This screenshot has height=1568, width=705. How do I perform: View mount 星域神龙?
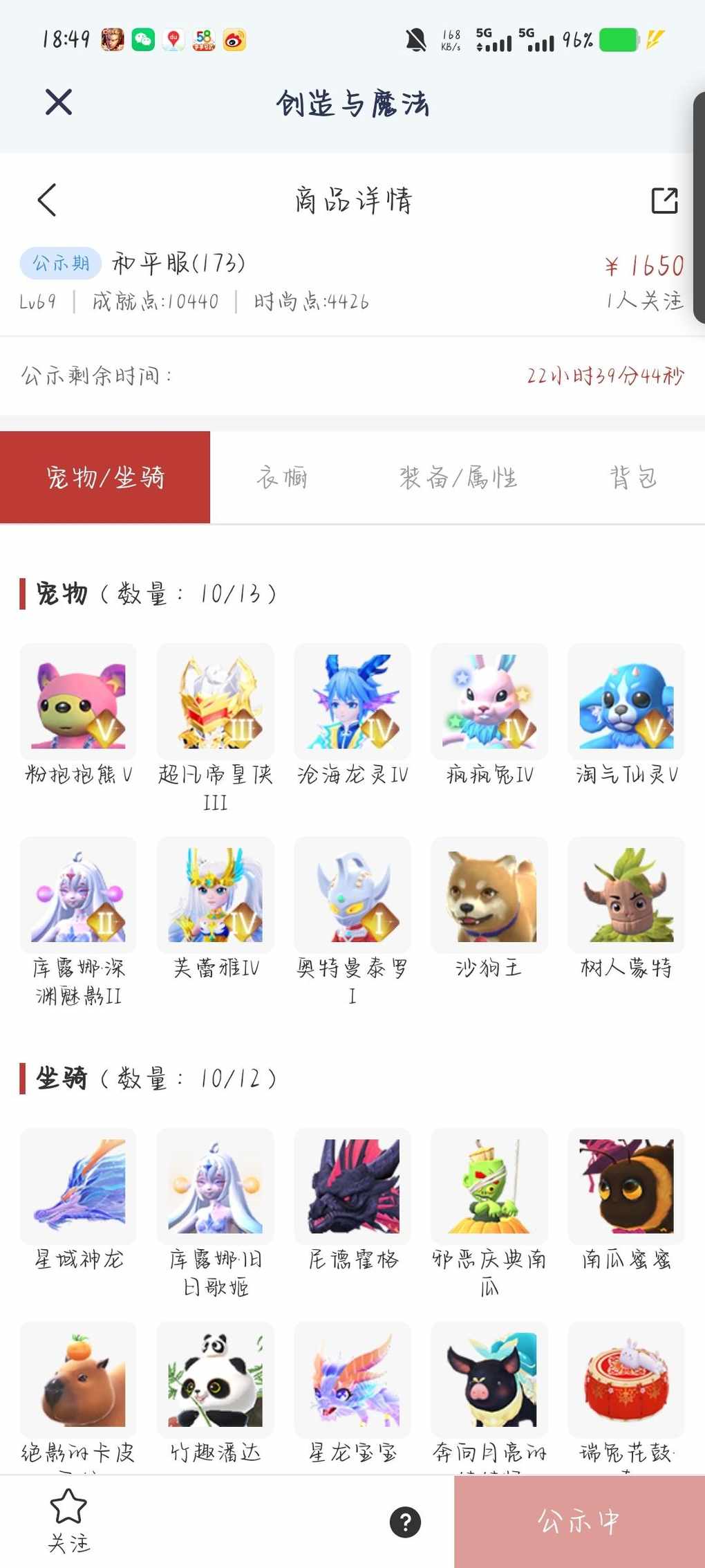coord(78,1186)
